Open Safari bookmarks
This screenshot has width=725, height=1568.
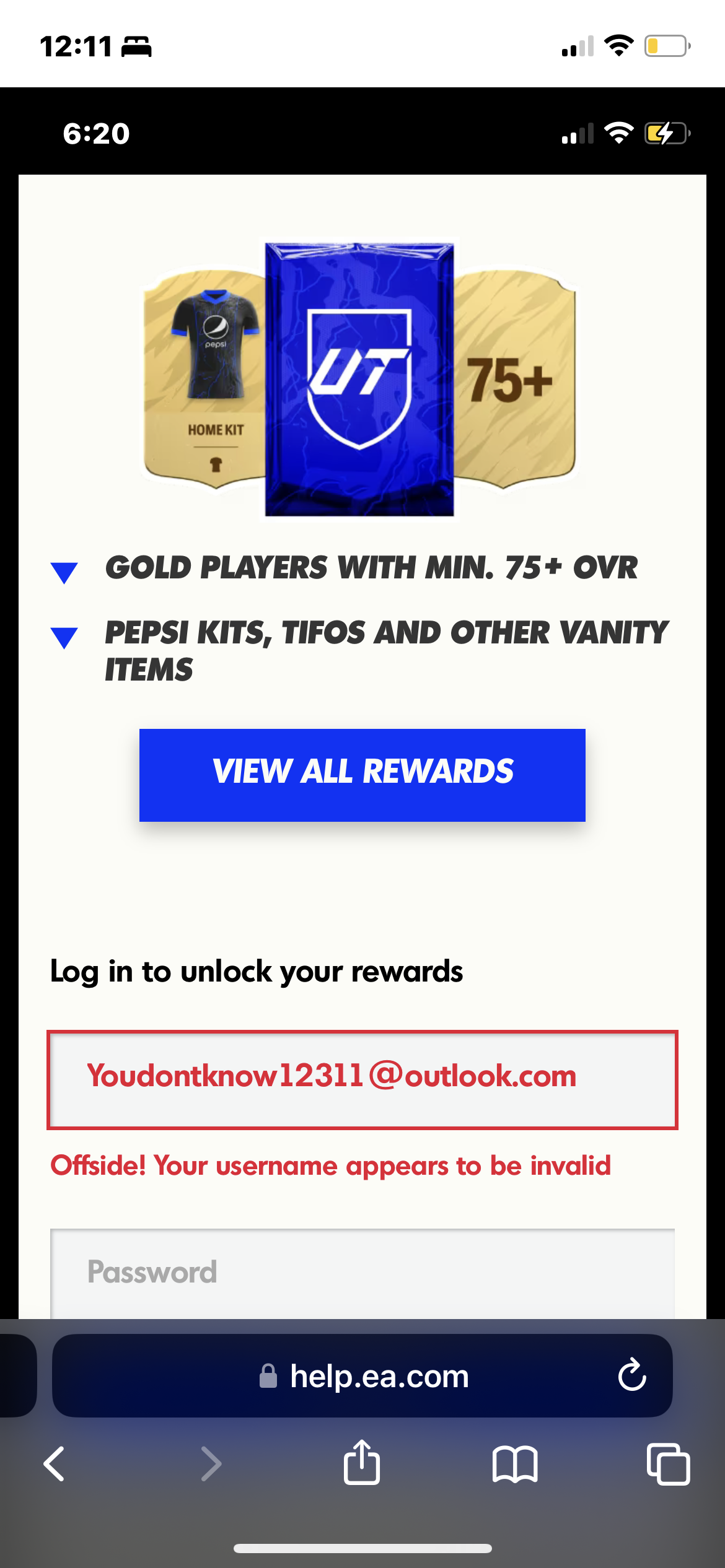pyautogui.click(x=515, y=1464)
